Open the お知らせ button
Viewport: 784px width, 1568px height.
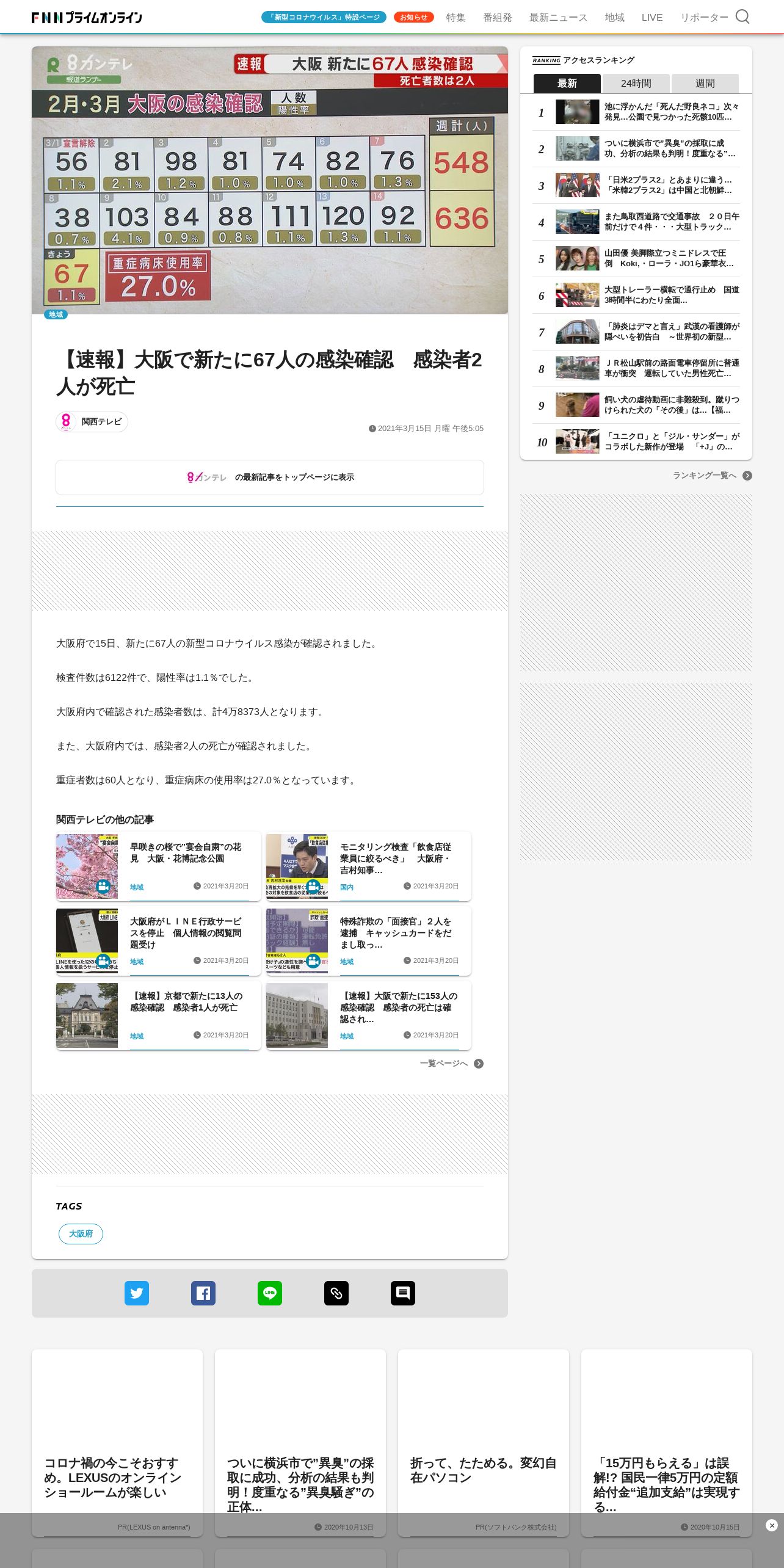click(413, 17)
